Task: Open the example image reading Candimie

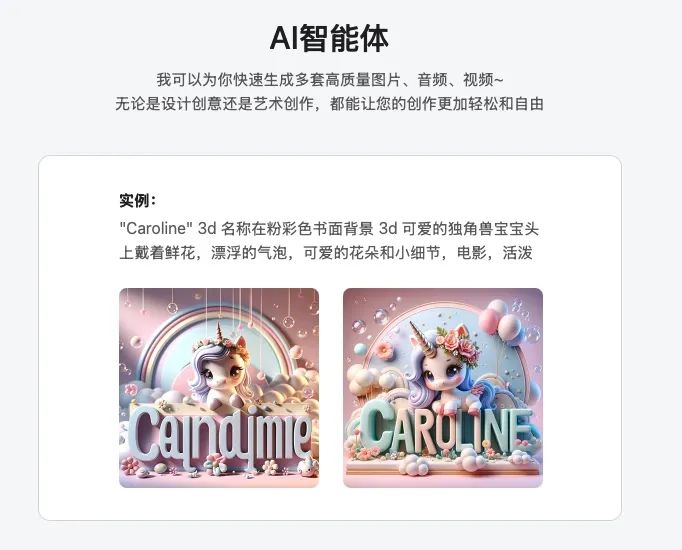Action: pyautogui.click(x=219, y=388)
